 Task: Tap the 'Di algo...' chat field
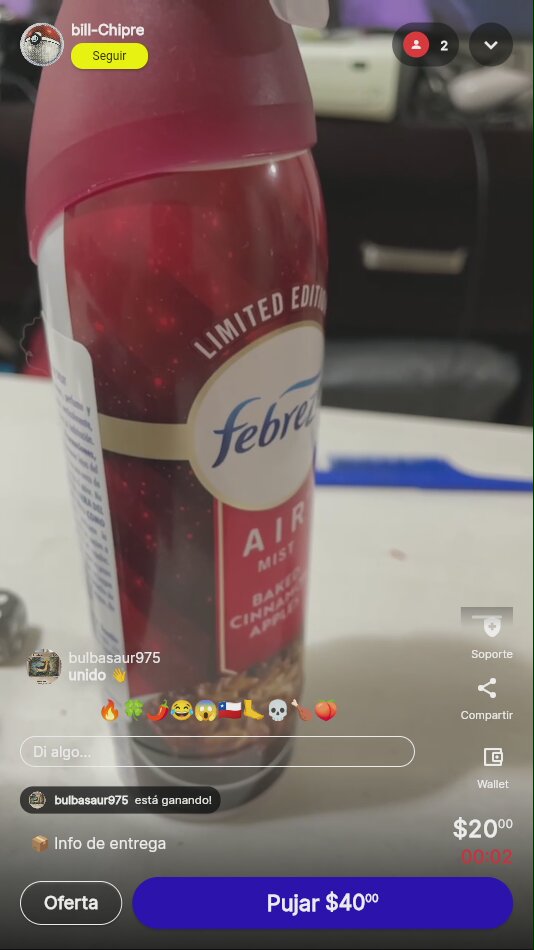(x=218, y=752)
